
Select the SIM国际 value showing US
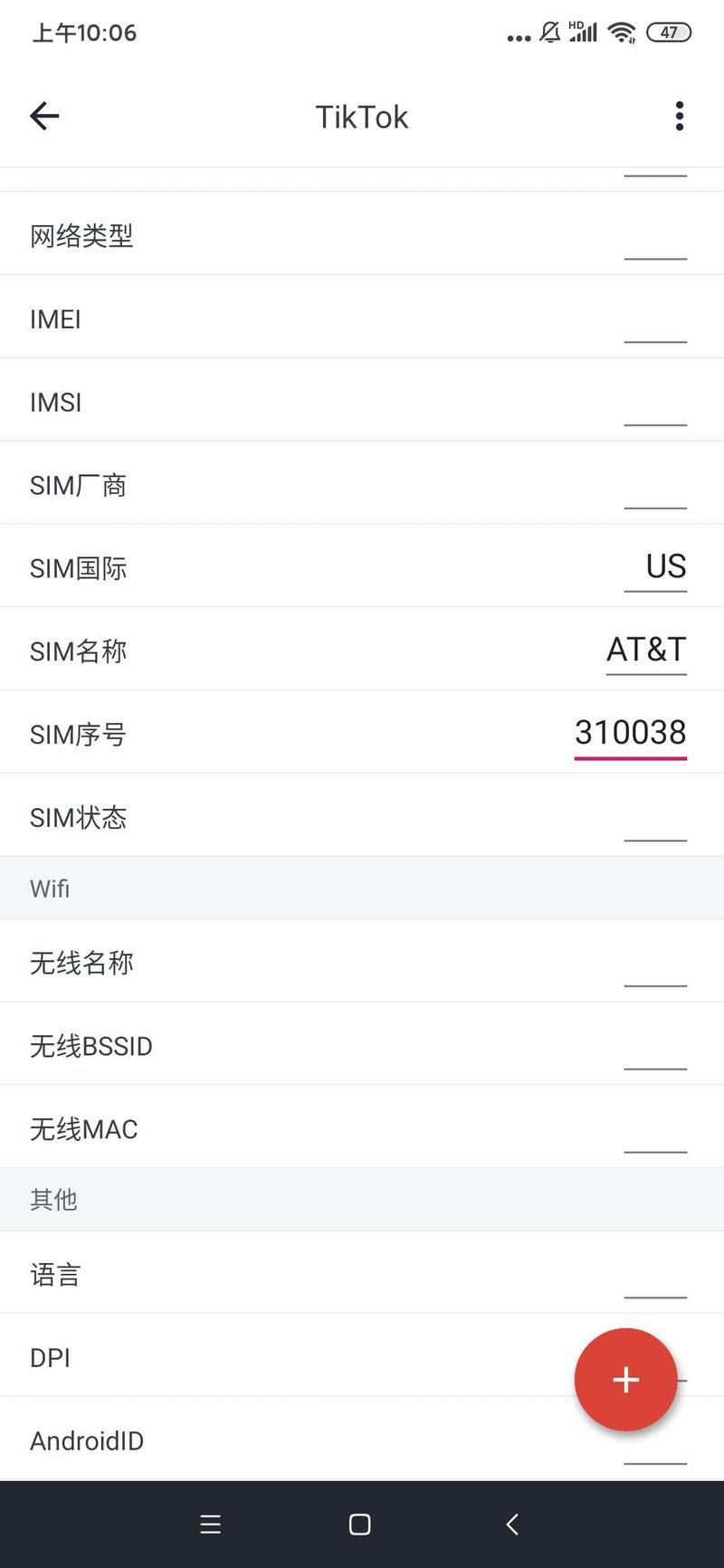[664, 565]
